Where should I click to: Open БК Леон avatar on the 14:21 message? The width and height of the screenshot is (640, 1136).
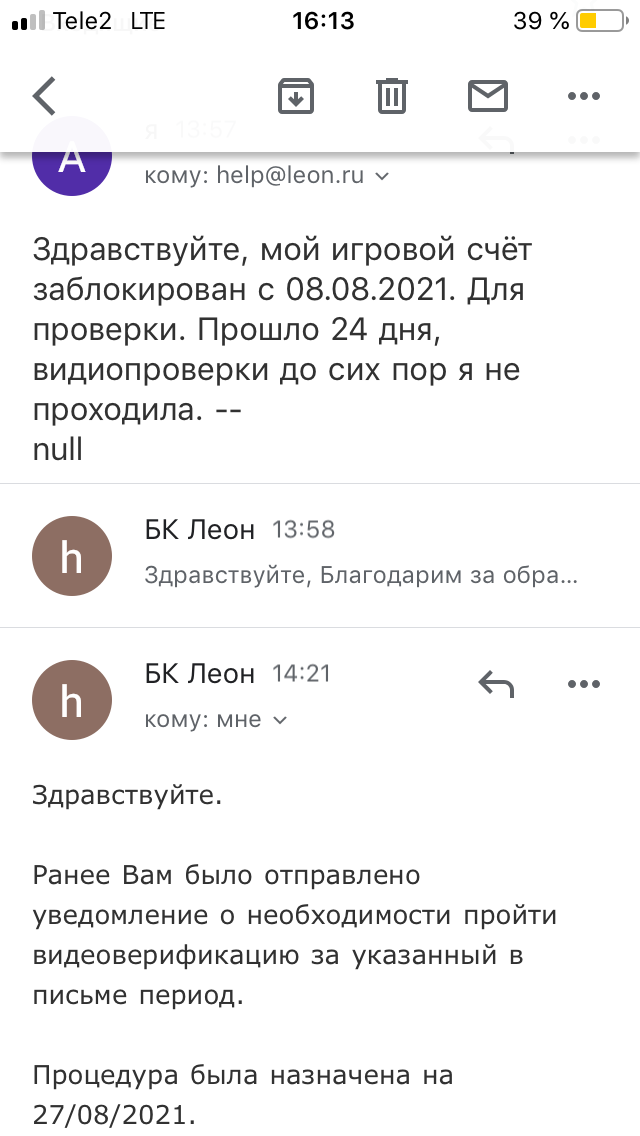[x=71, y=700]
